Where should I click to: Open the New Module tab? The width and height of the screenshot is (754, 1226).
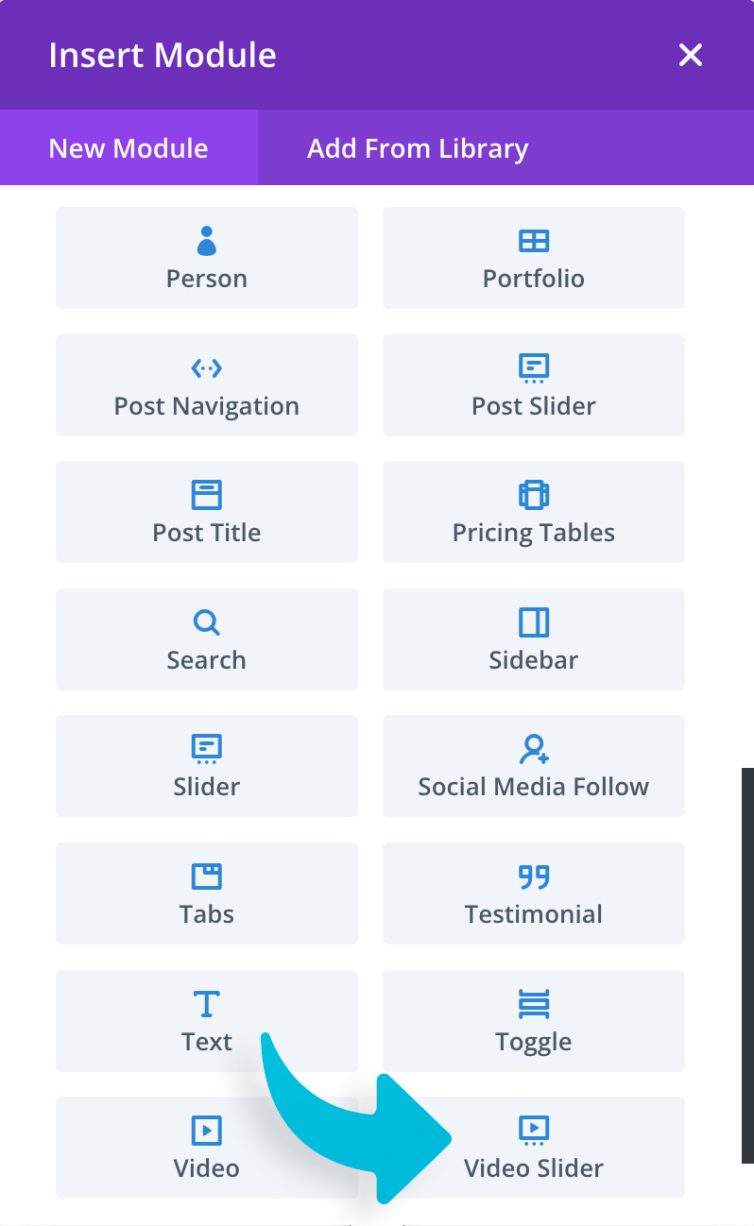point(127,148)
